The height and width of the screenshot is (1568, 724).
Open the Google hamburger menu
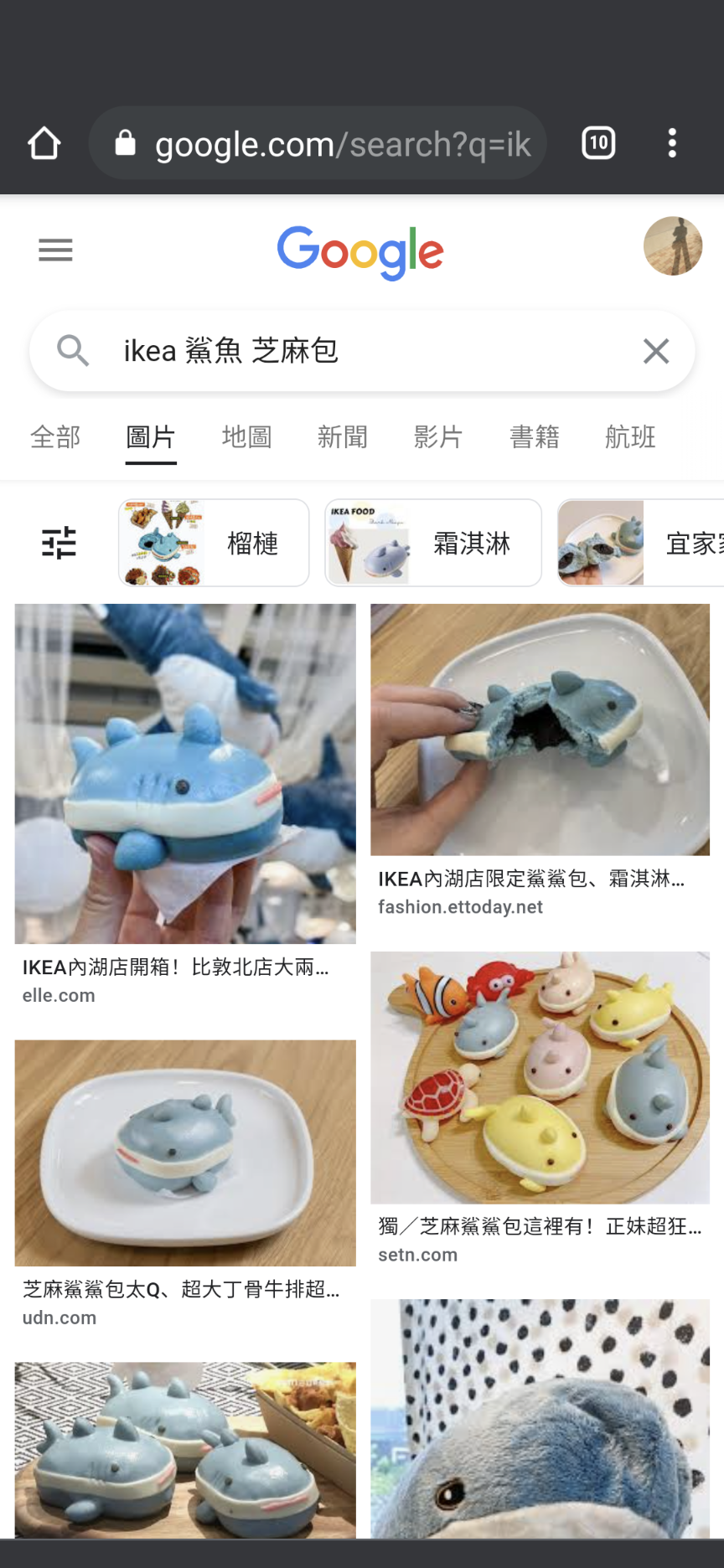tap(55, 250)
